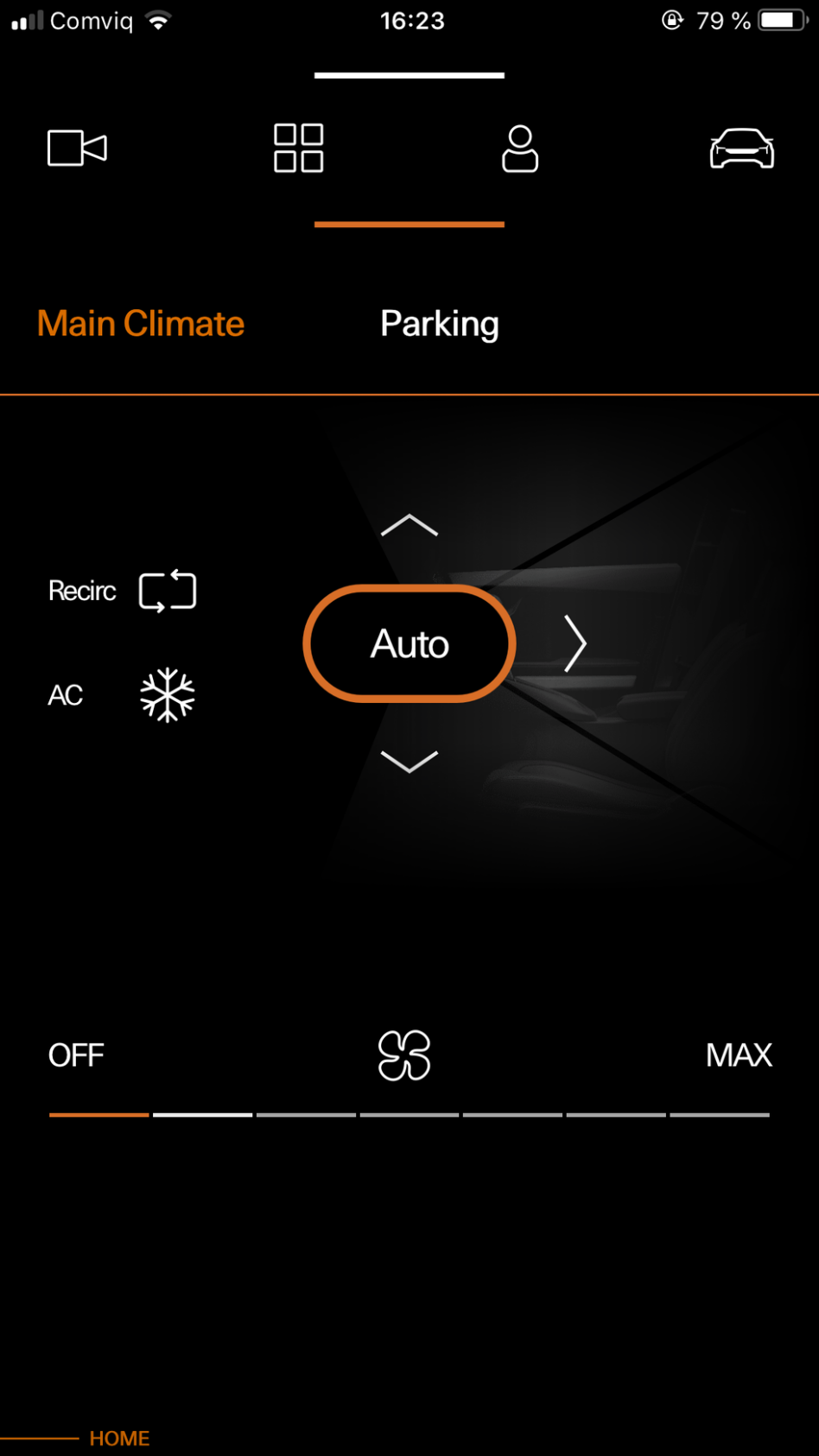Viewport: 819px width, 1456px height.
Task: Open the user profile tab
Action: click(520, 149)
